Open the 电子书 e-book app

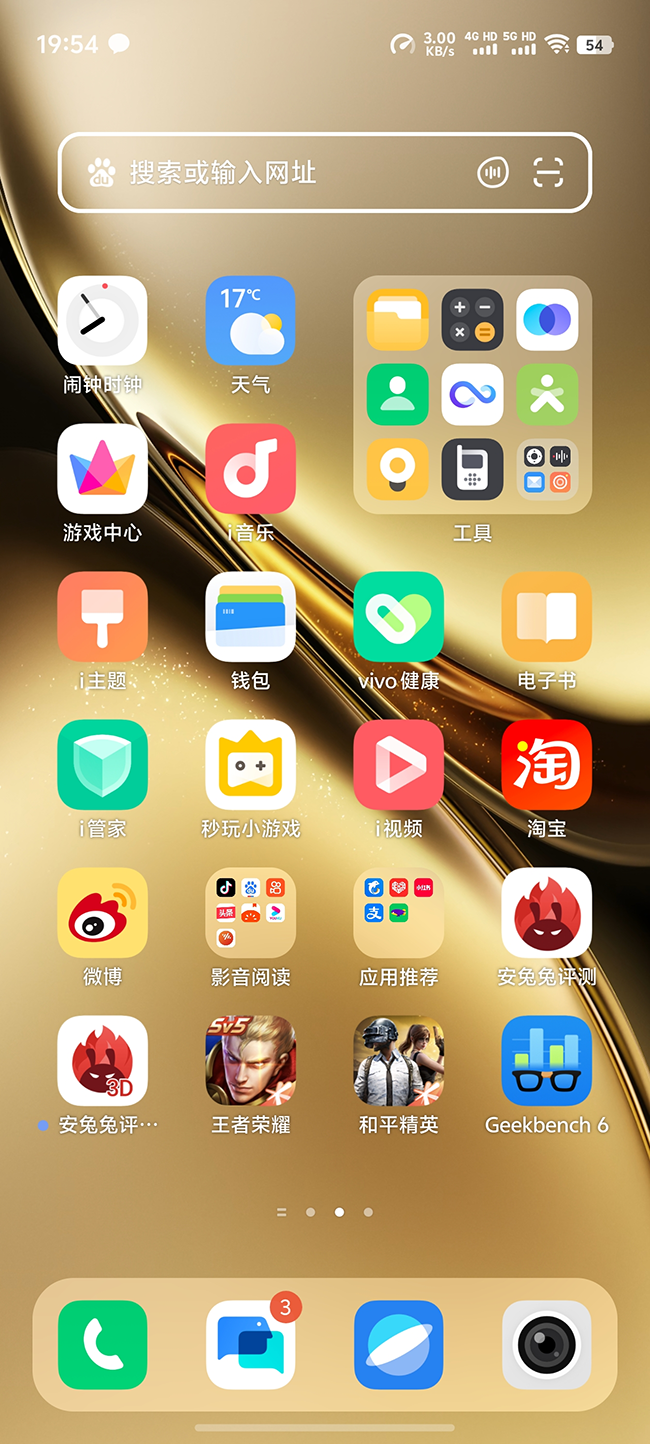coord(546,617)
